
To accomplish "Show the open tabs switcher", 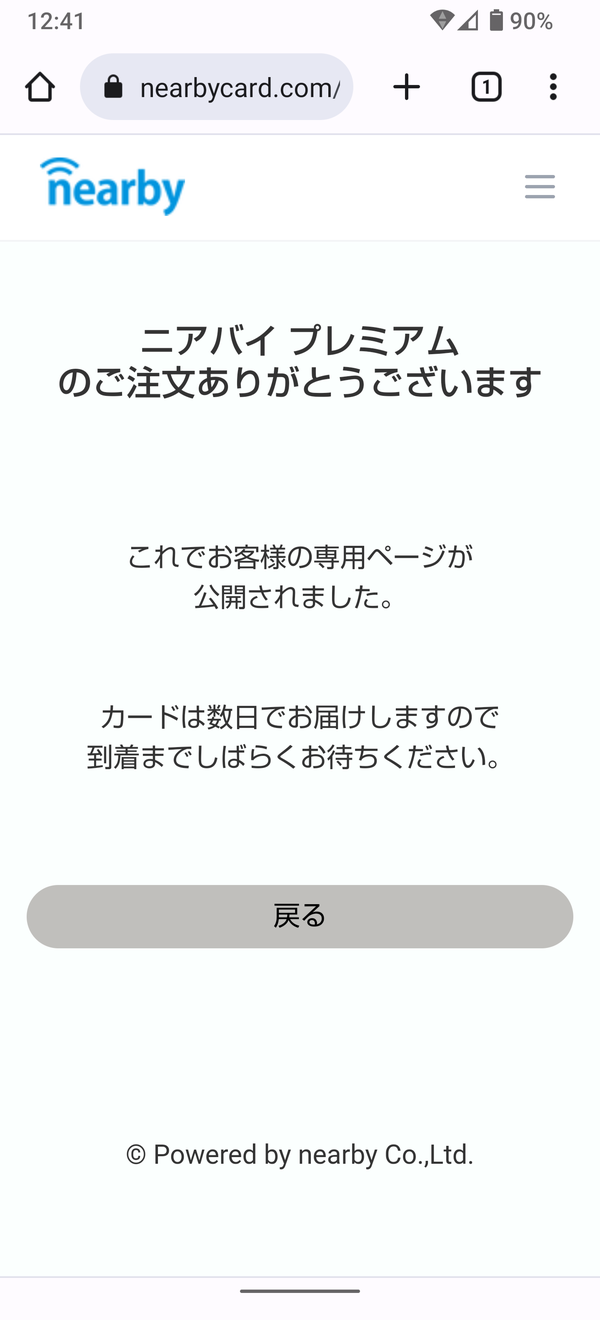I will point(486,87).
